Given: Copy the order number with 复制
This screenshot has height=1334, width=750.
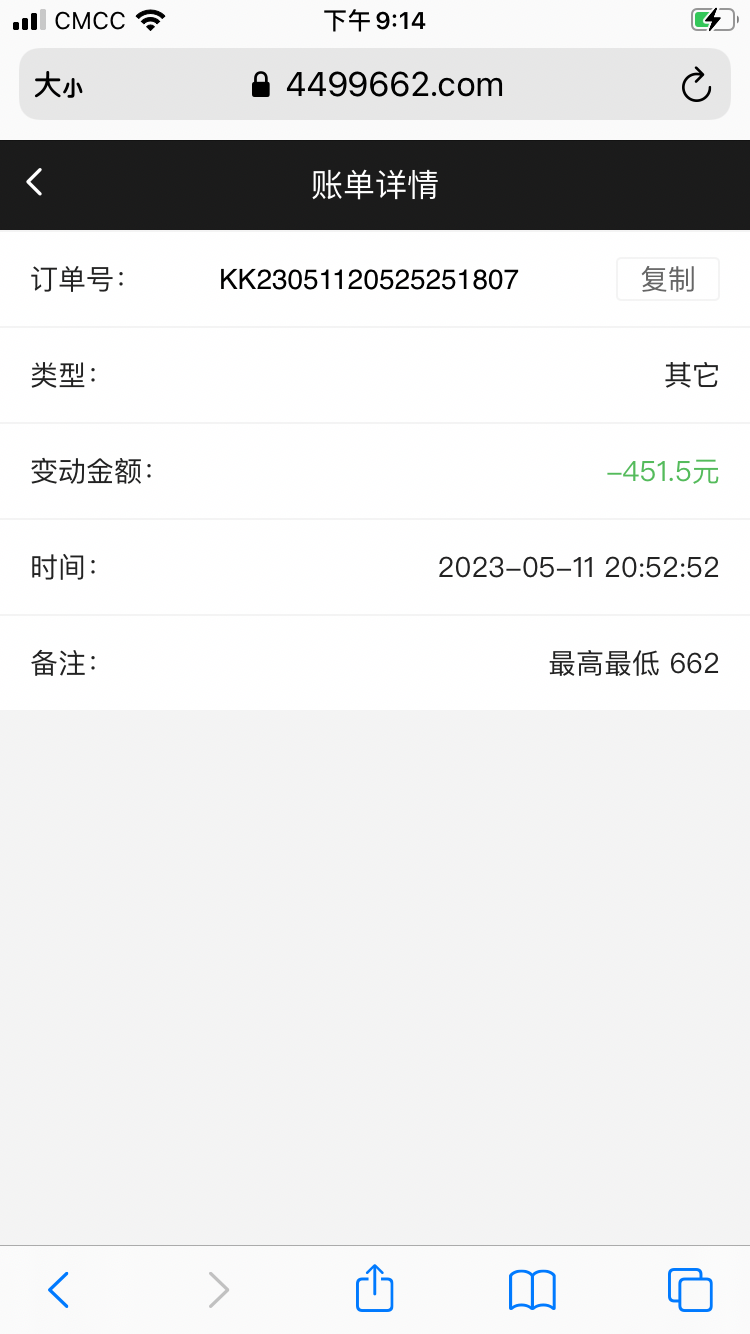Looking at the screenshot, I should [x=667, y=279].
